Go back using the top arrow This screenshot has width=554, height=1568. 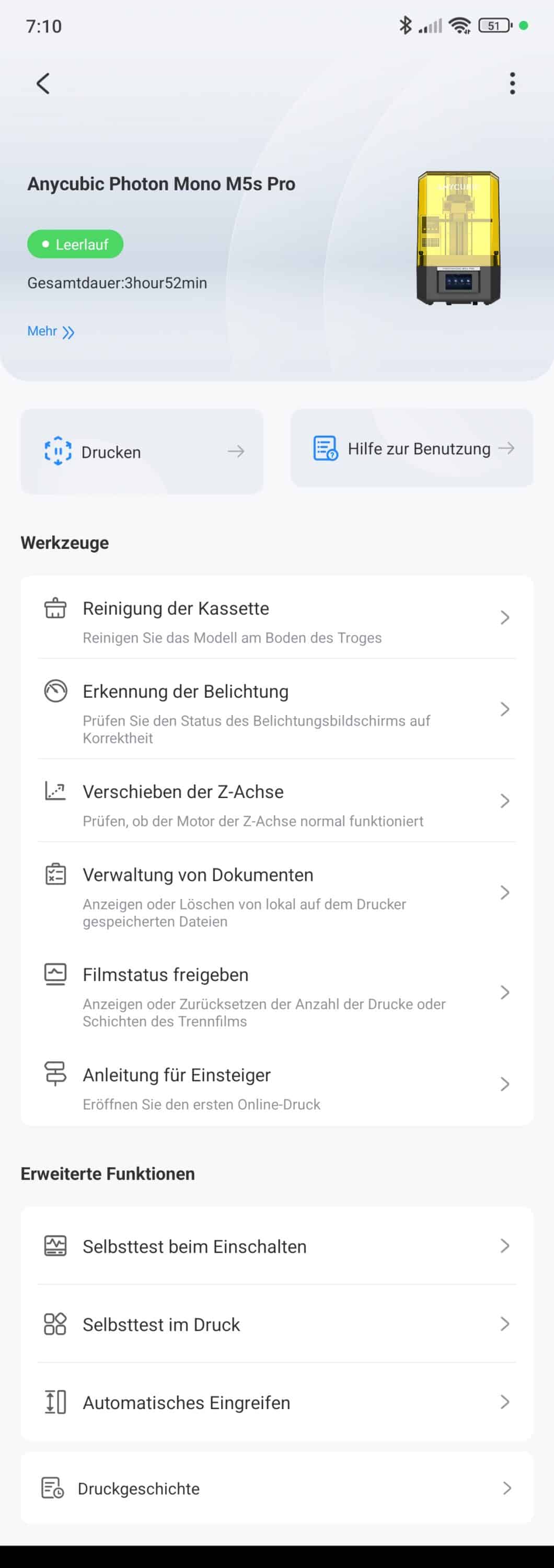tap(43, 84)
